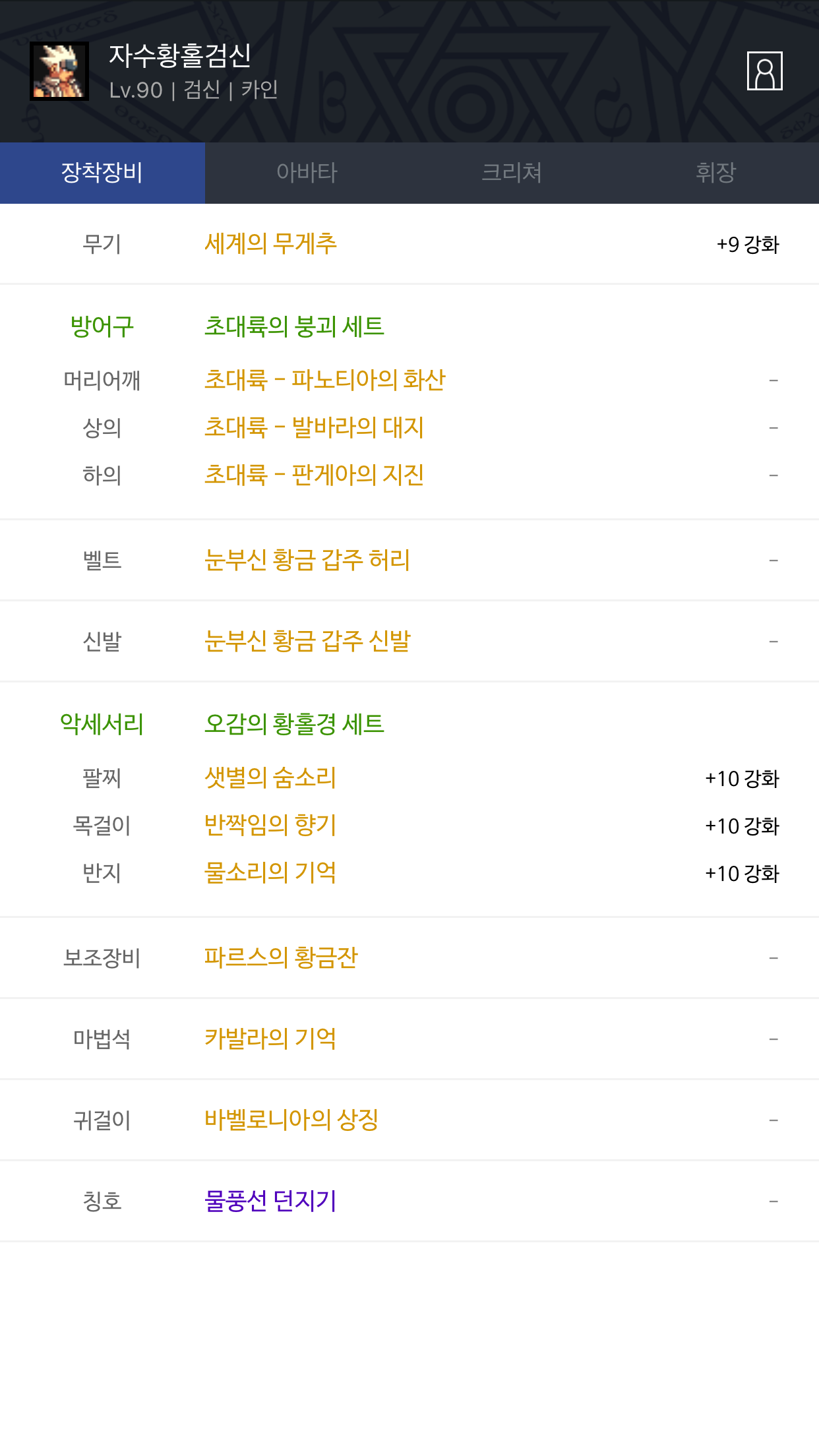
Task: Open magic stone 카발라의 기억
Action: (270, 1039)
